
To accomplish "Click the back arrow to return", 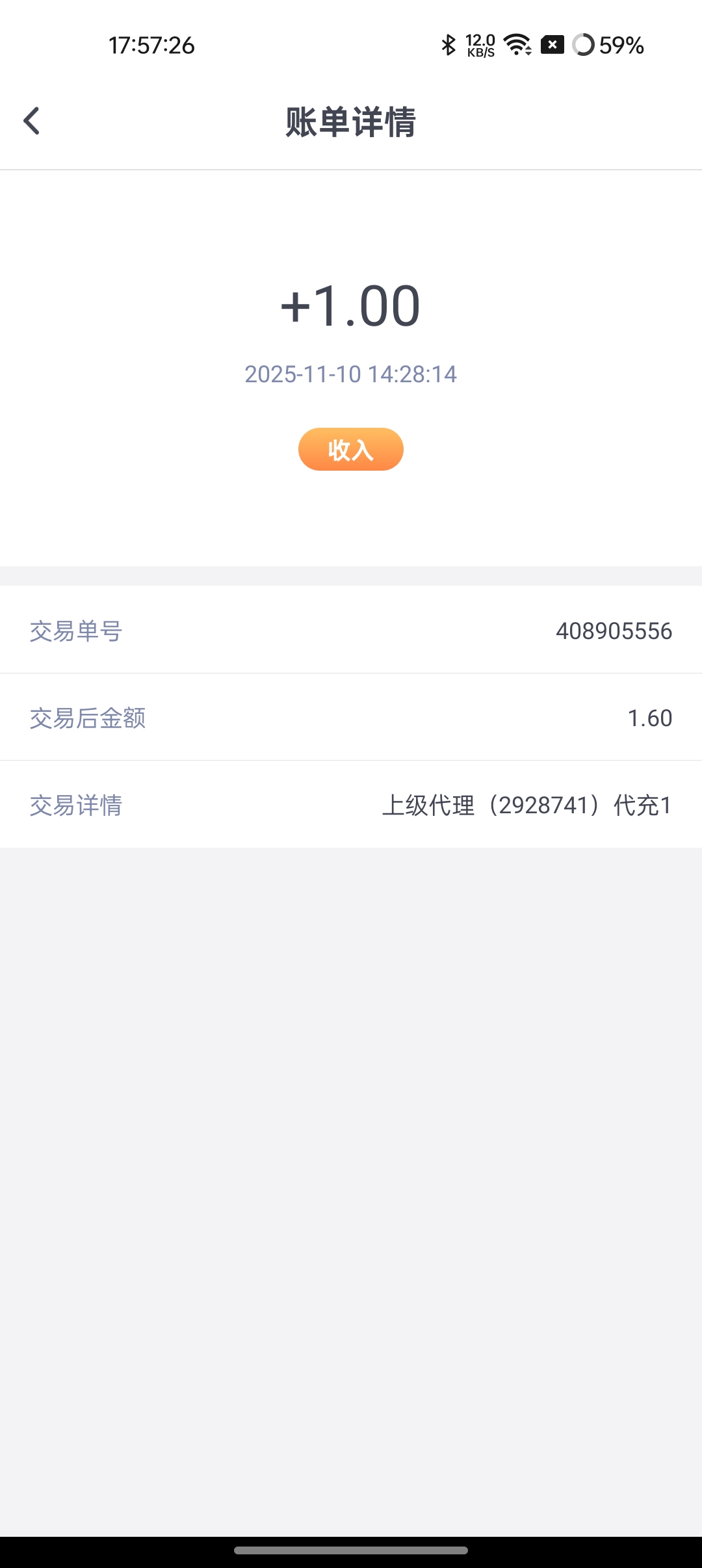I will click(31, 122).
